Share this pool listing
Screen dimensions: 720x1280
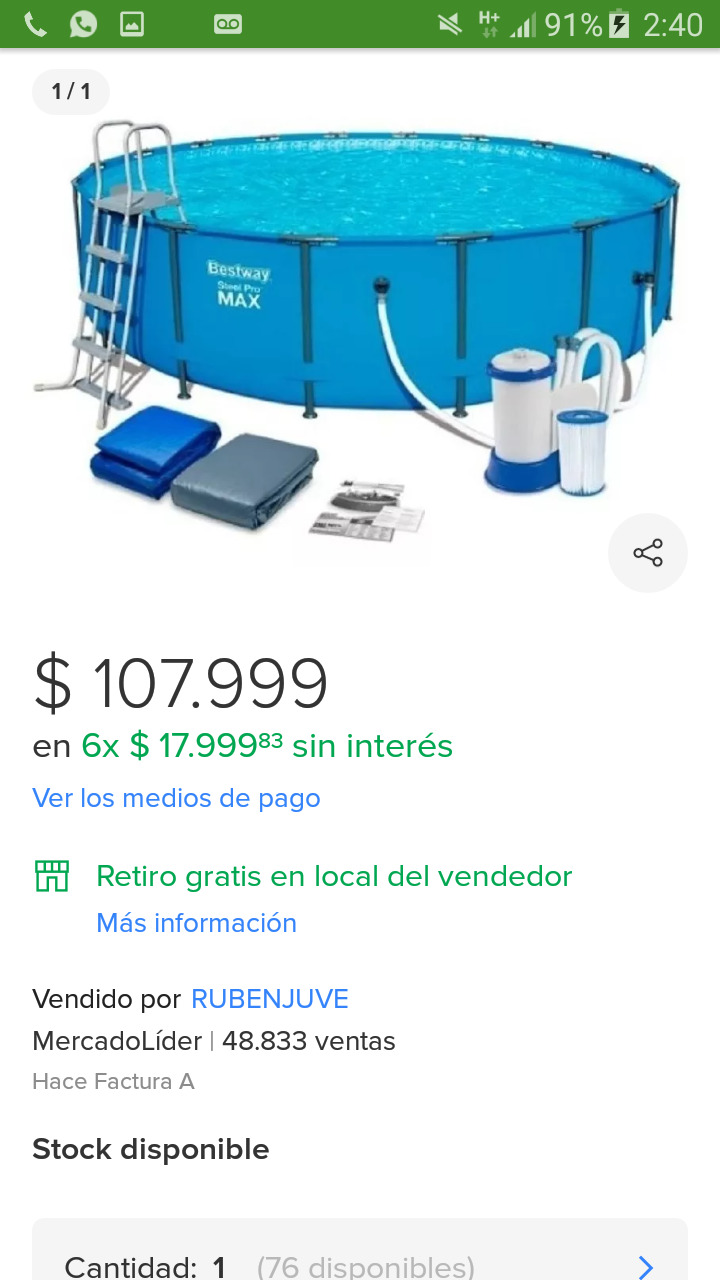click(x=647, y=553)
